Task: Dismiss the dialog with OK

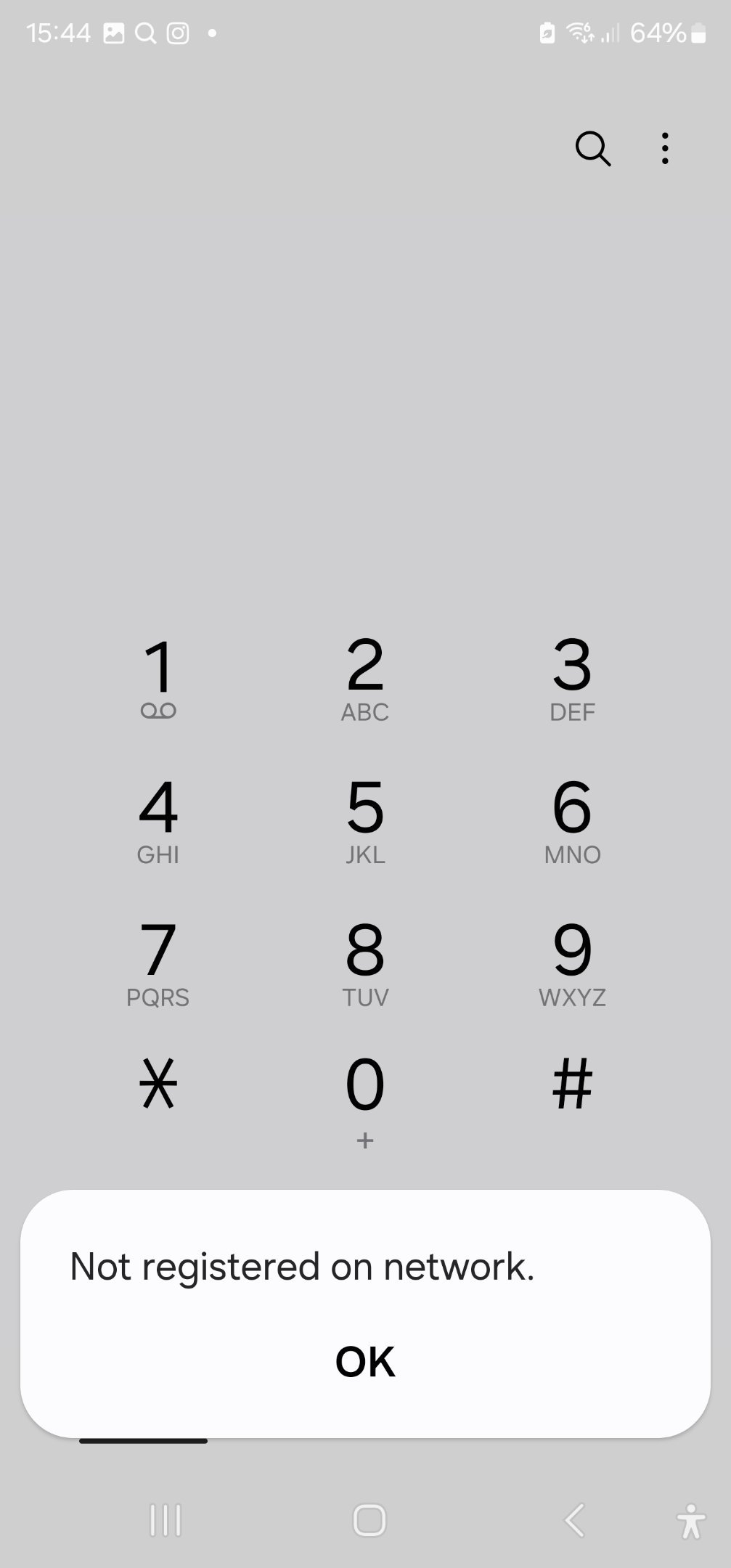Action: click(365, 1361)
